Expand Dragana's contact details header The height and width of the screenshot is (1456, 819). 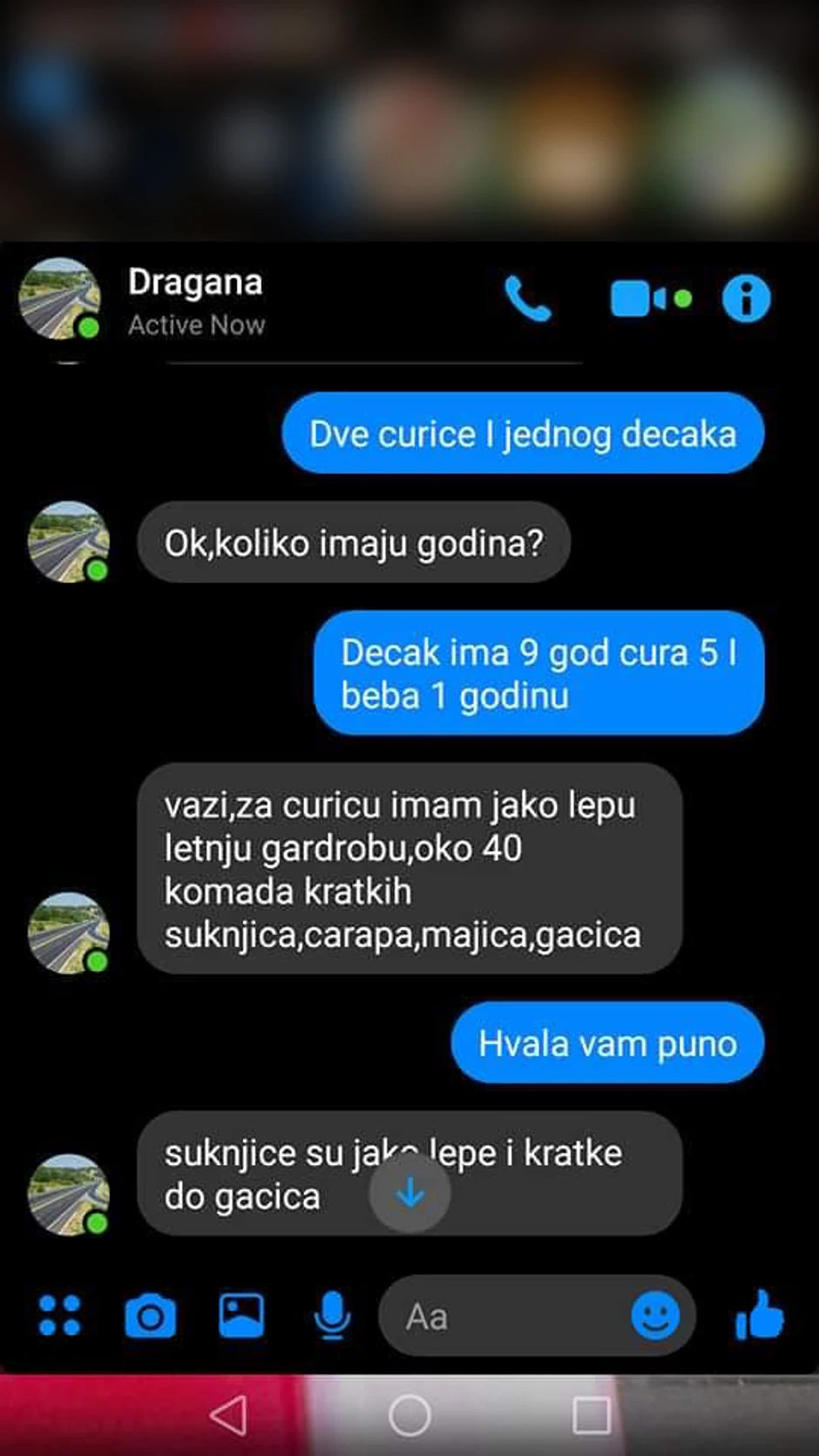pyautogui.click(x=195, y=281)
